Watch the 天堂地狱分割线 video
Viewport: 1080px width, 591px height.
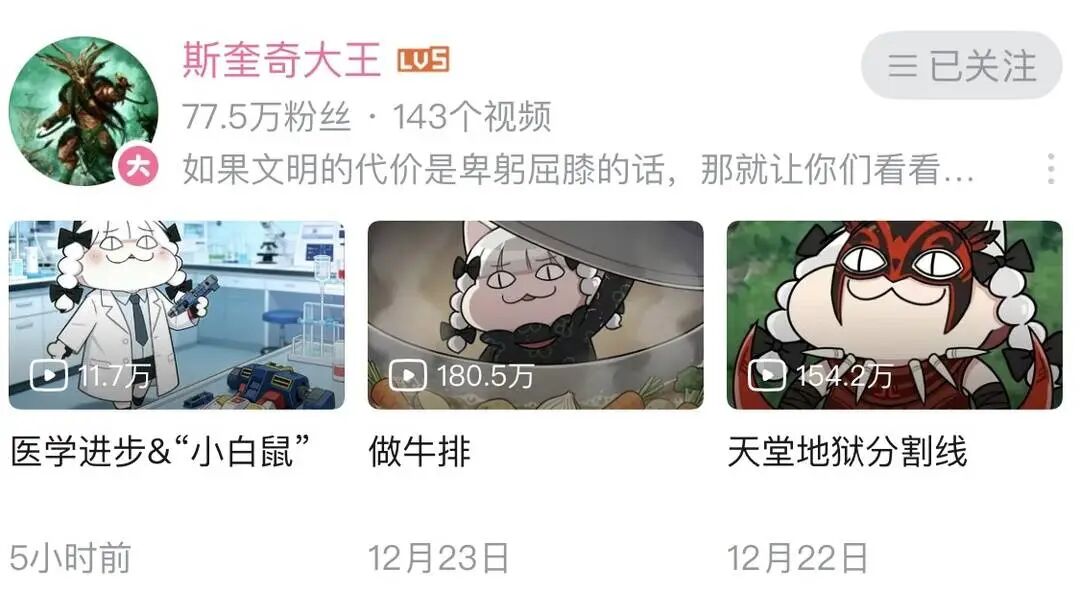894,315
